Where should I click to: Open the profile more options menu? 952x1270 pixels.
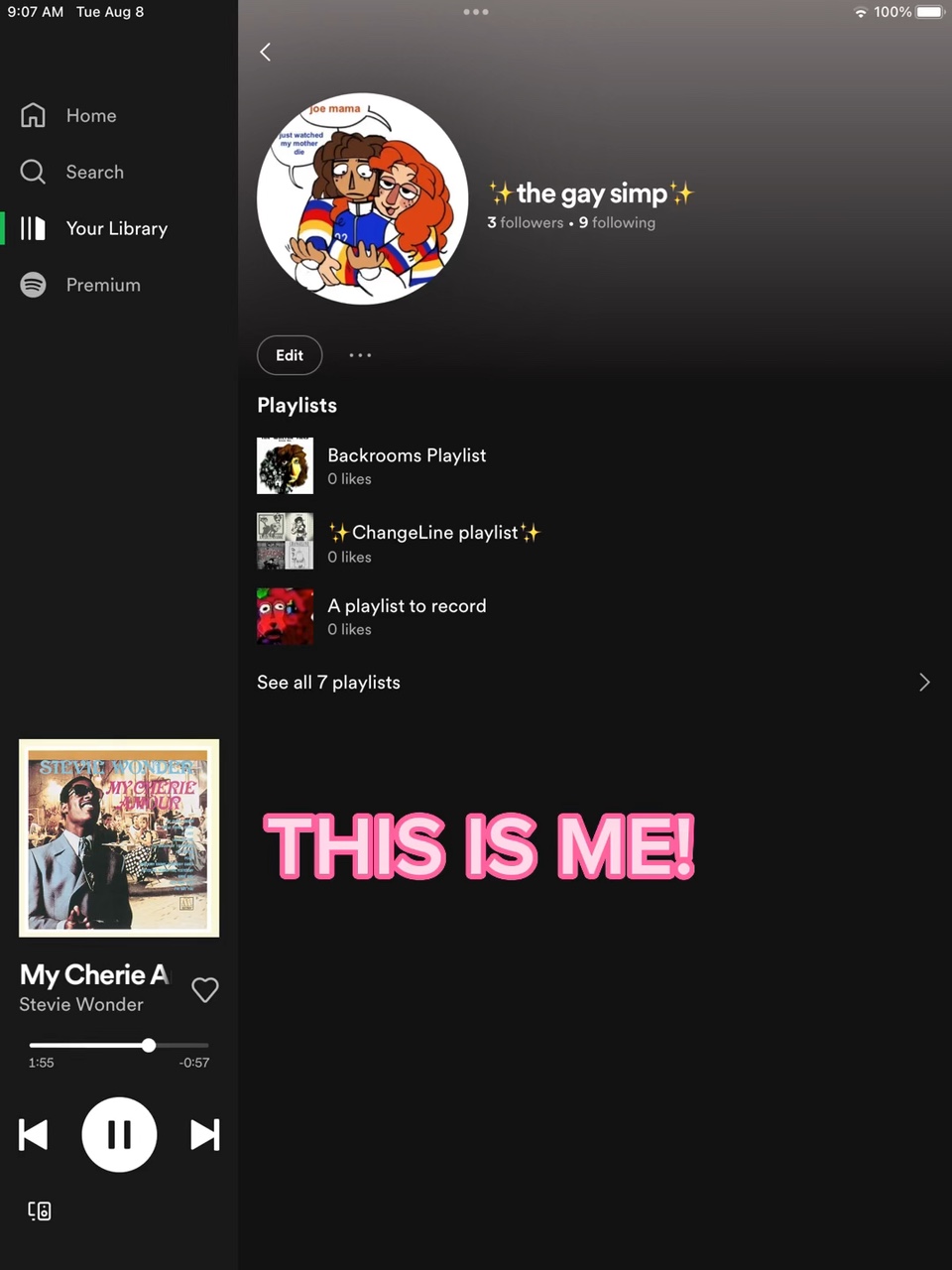(x=360, y=355)
